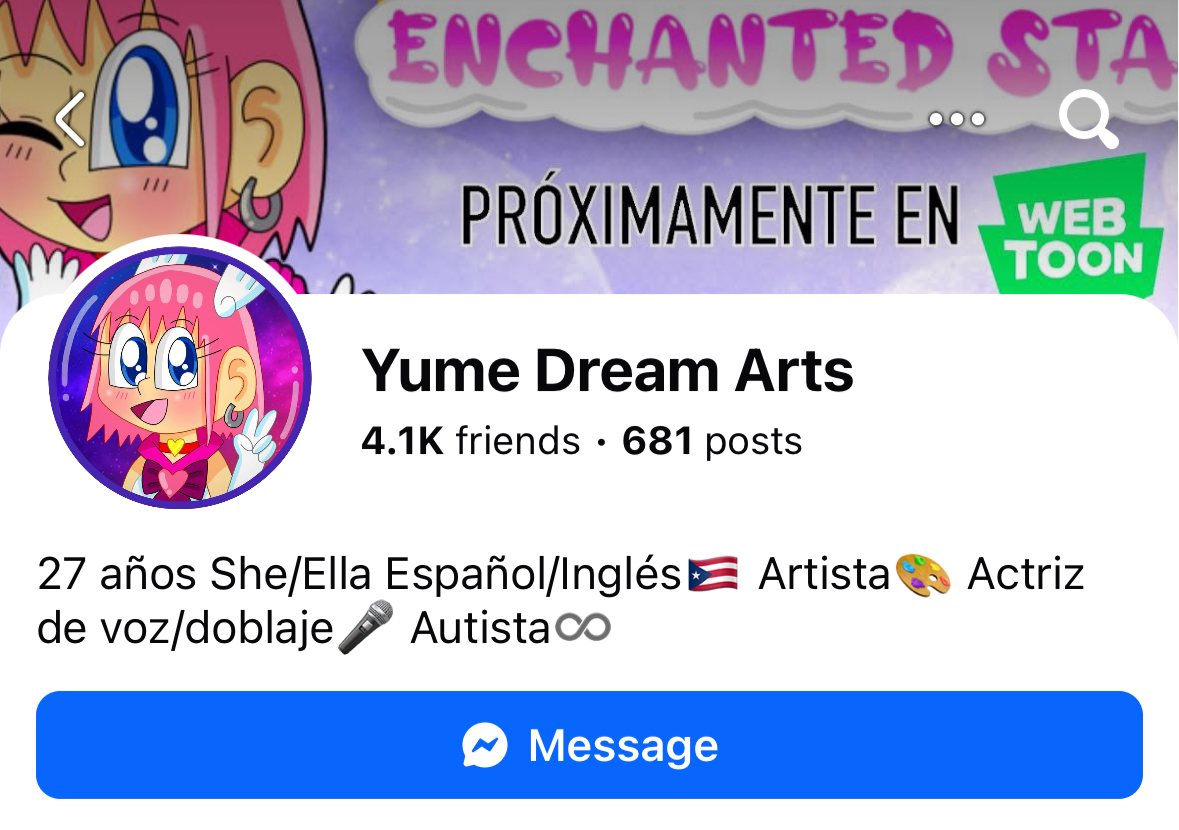
Task: Open the three-dot overflow menu
Action: 956,120
